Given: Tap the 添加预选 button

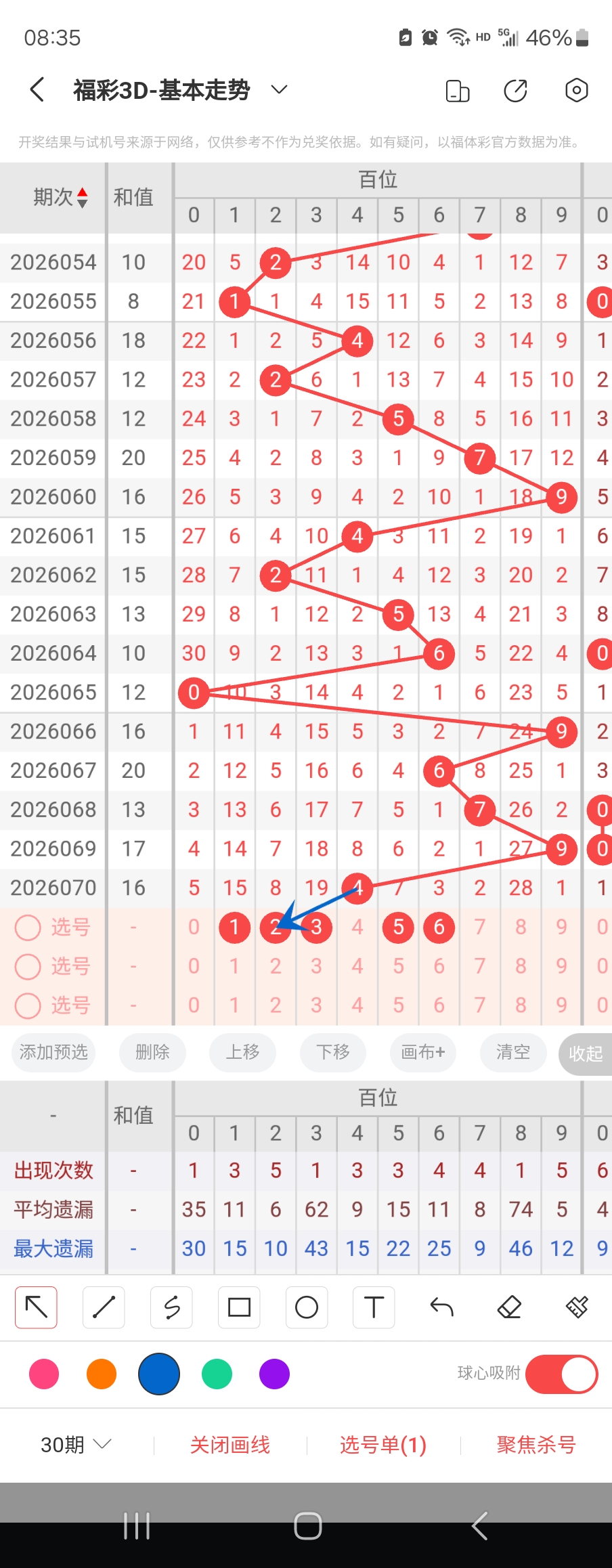Looking at the screenshot, I should point(53,1052).
